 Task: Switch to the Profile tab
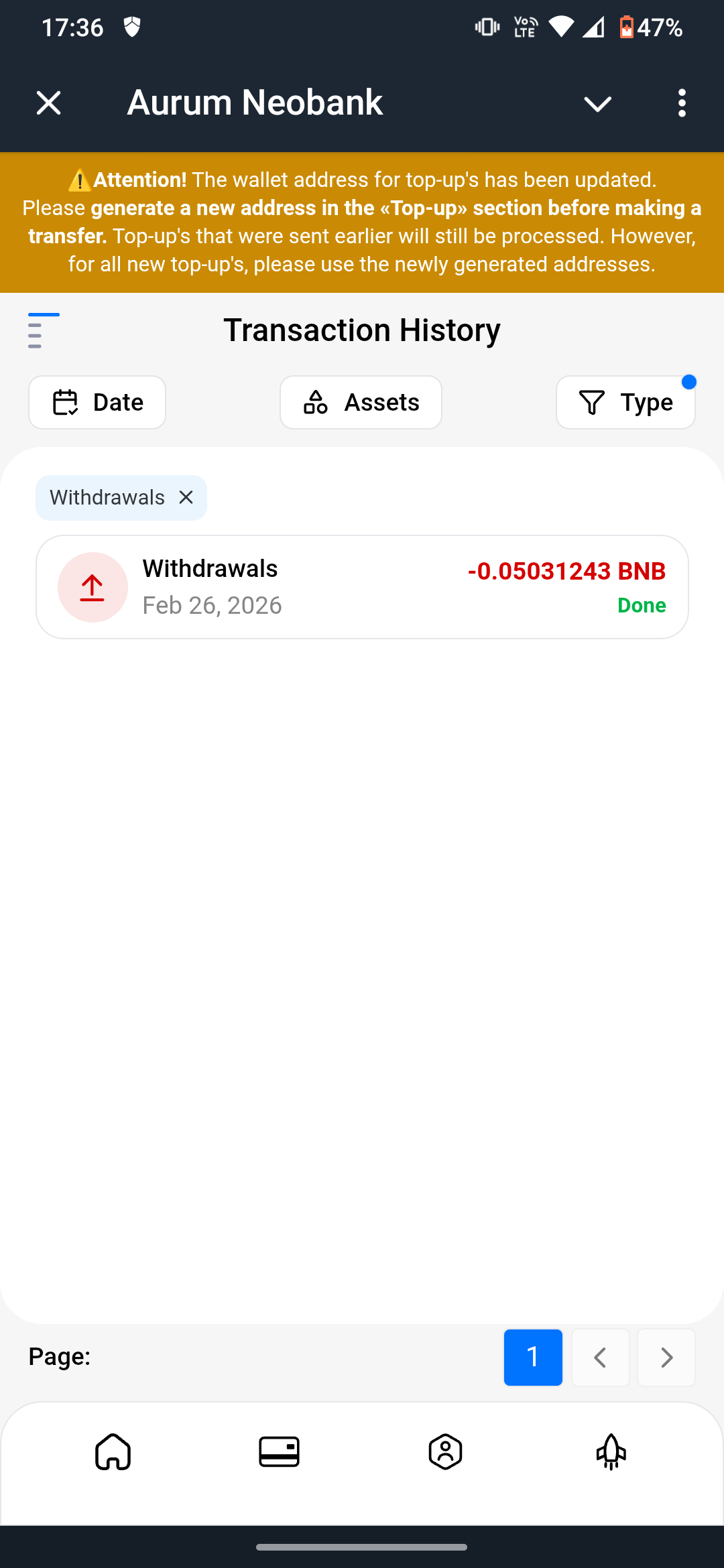click(445, 1452)
